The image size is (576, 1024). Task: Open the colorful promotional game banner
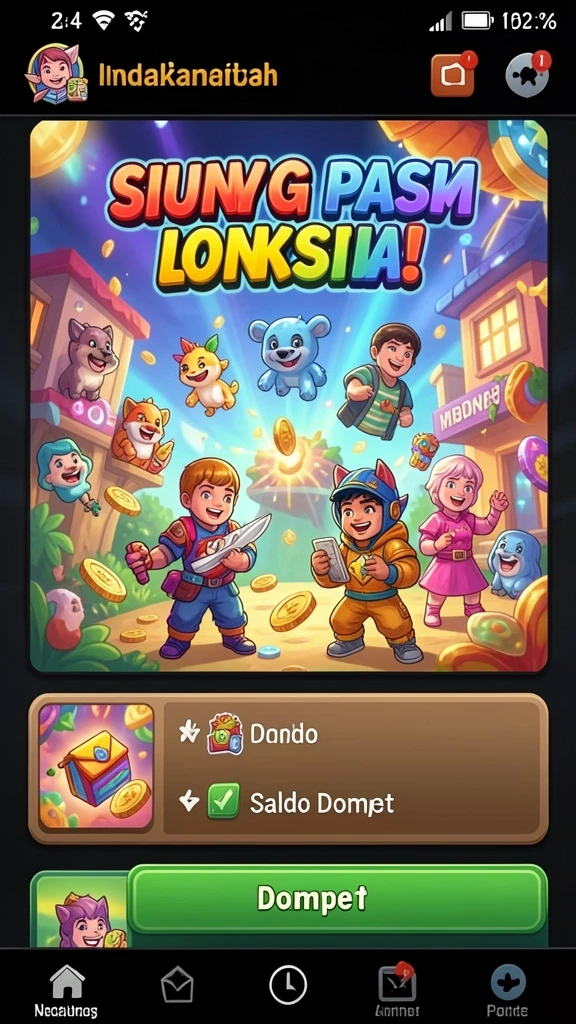(x=289, y=396)
